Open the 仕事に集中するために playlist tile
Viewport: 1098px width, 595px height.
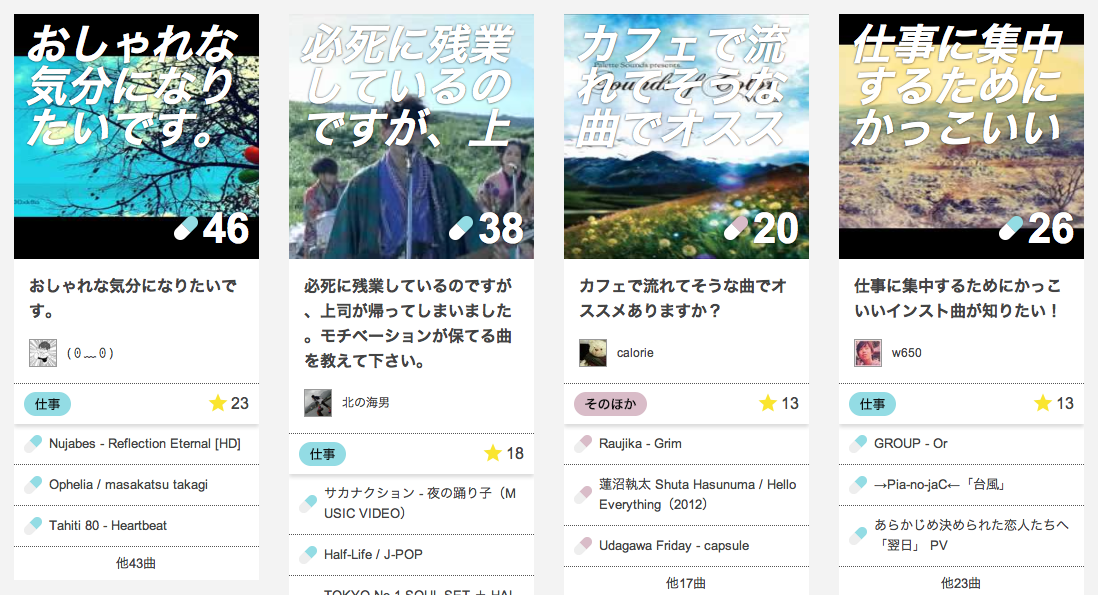coord(961,136)
